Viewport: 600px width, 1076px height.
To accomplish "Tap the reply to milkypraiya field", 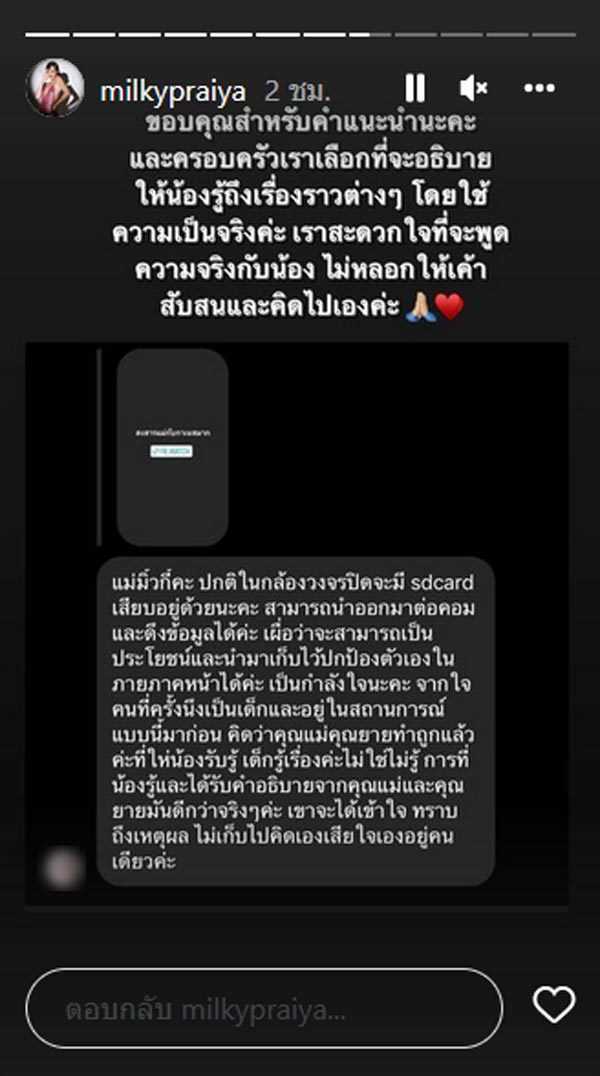I will click(264, 1007).
